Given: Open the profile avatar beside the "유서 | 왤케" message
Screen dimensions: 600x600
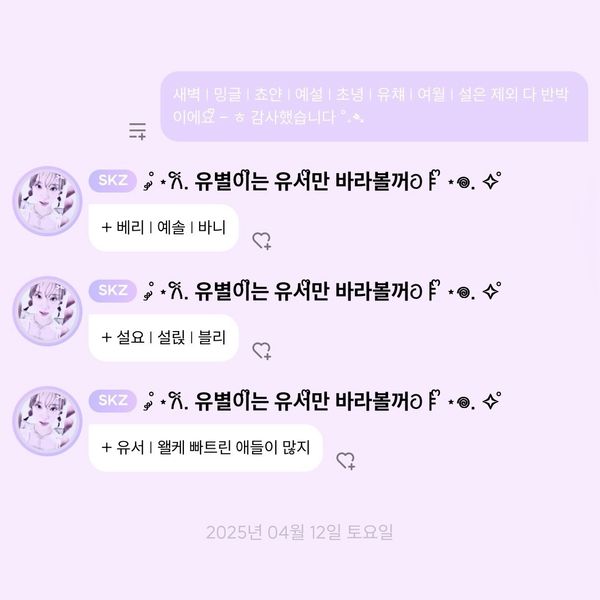Looking at the screenshot, I should (46, 421).
